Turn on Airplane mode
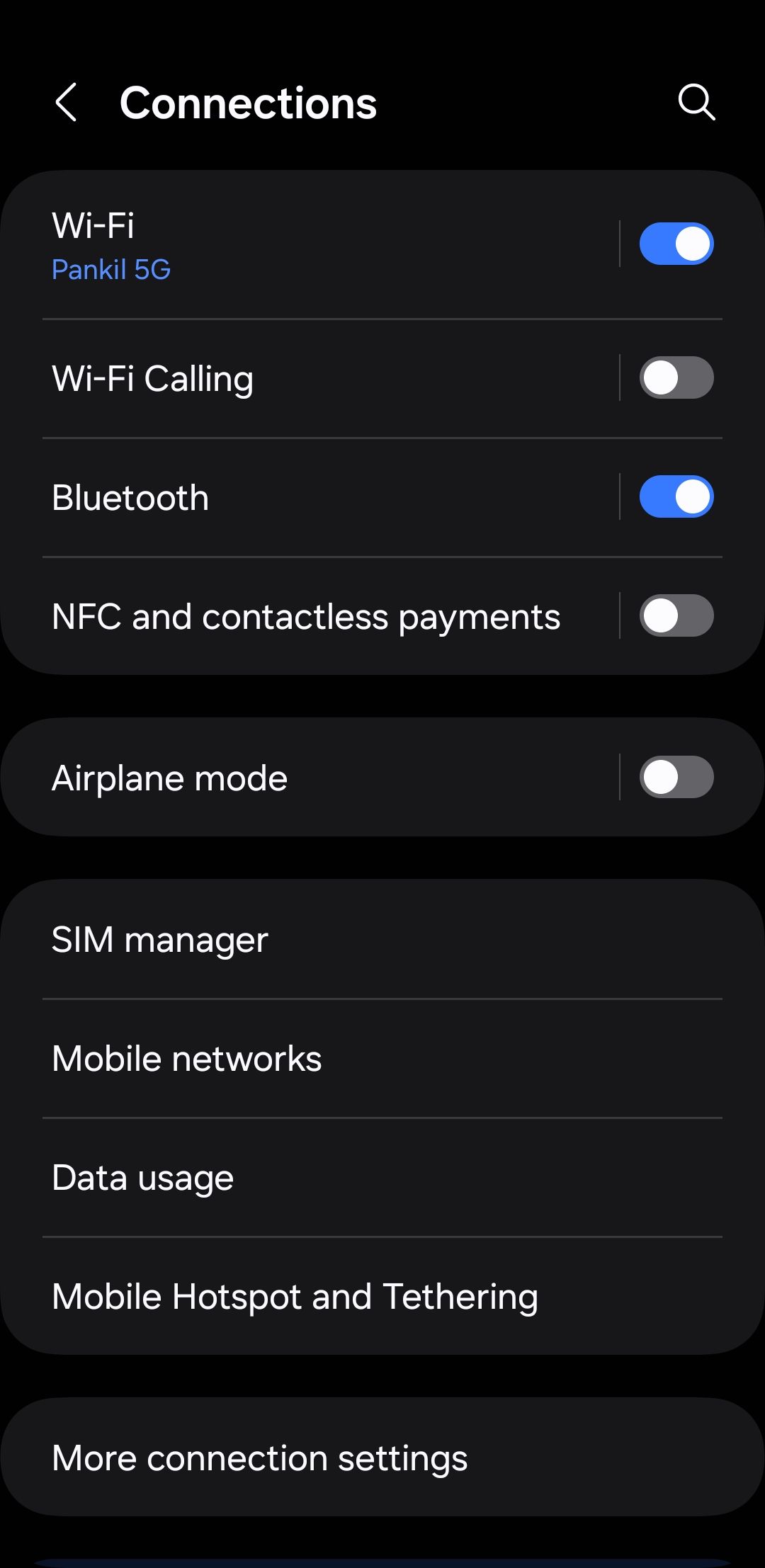765x1568 pixels. (x=675, y=776)
